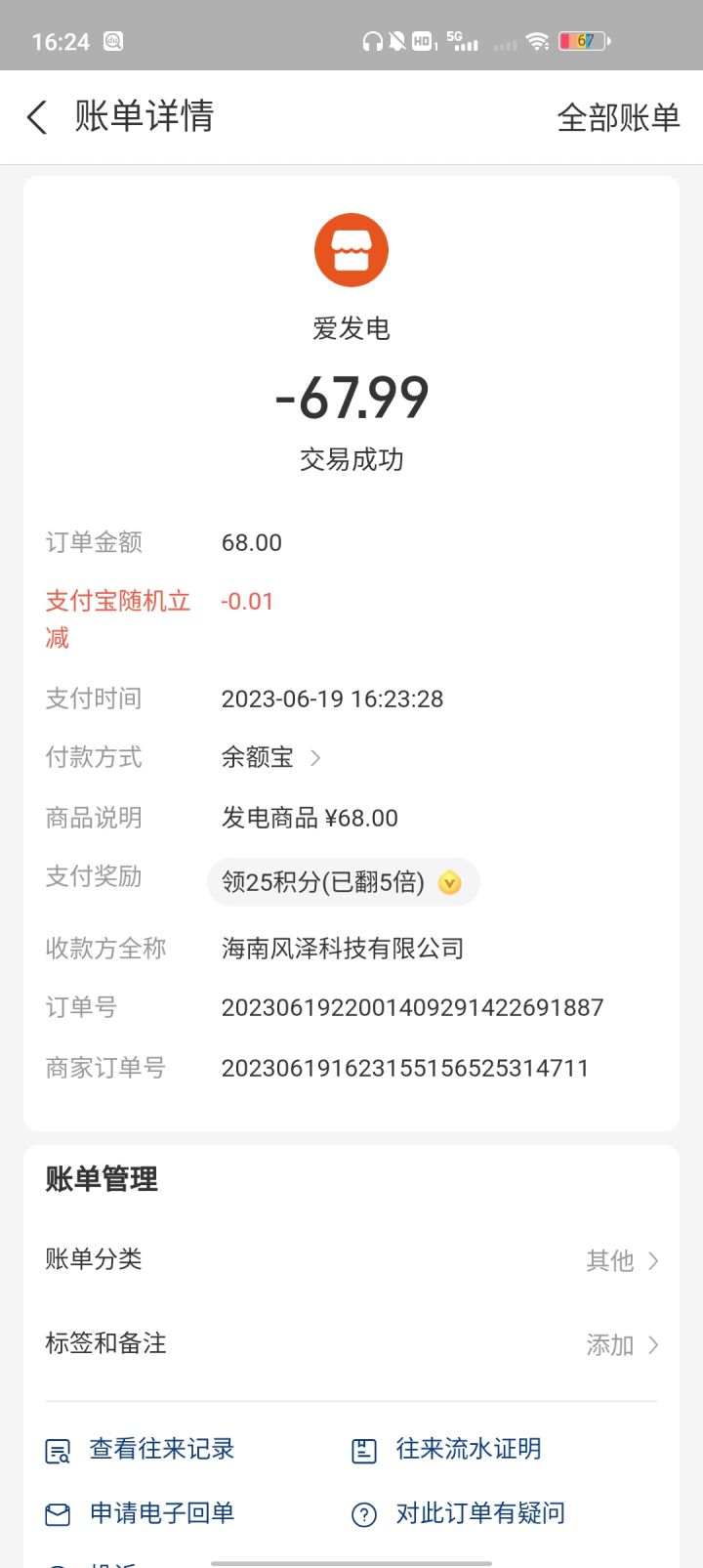Open the 余额宝 payment method
Screen dimensions: 703x1568
pyautogui.click(x=270, y=757)
